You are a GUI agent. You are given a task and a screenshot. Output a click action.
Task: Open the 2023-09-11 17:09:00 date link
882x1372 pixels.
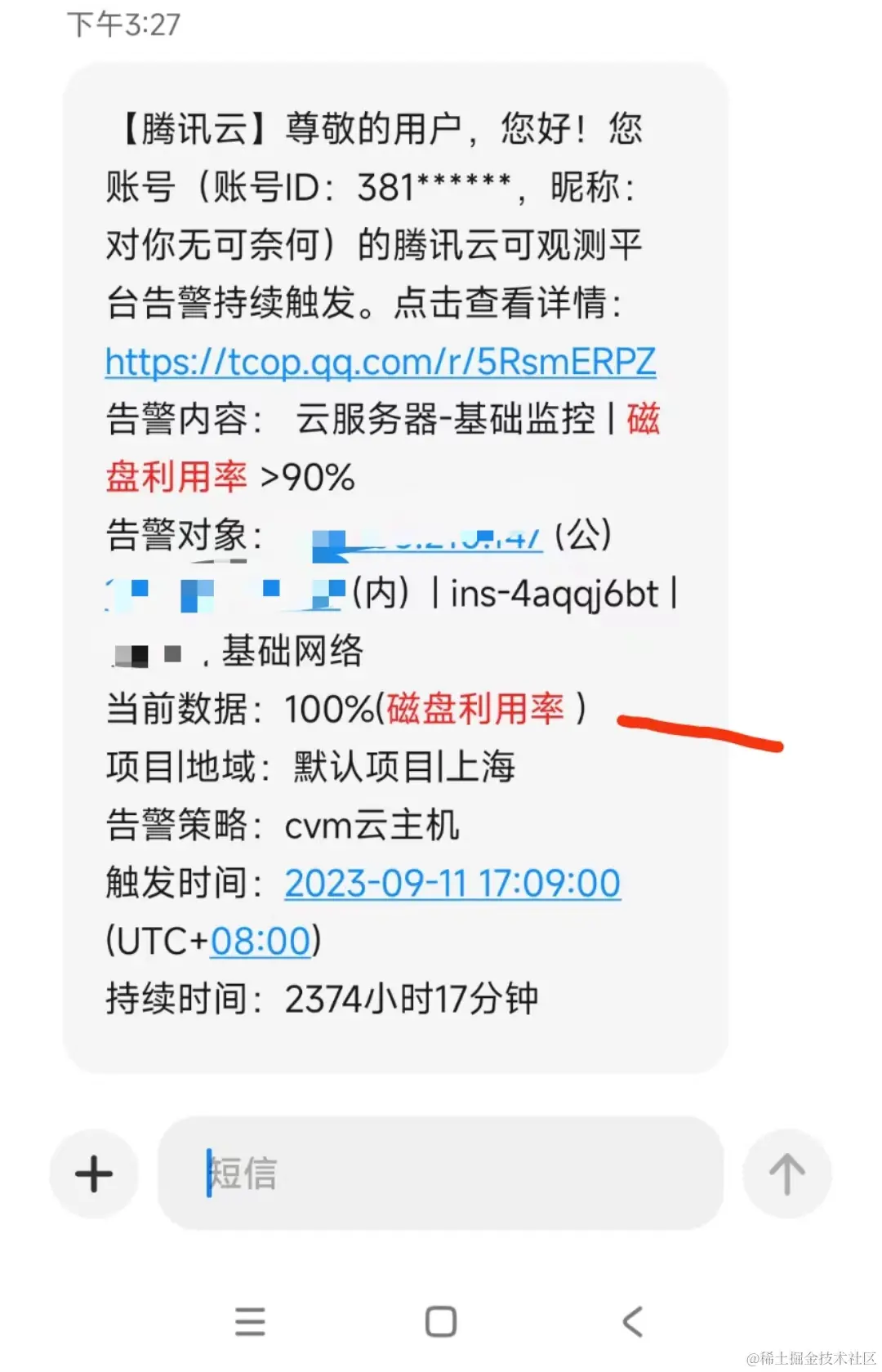452,884
